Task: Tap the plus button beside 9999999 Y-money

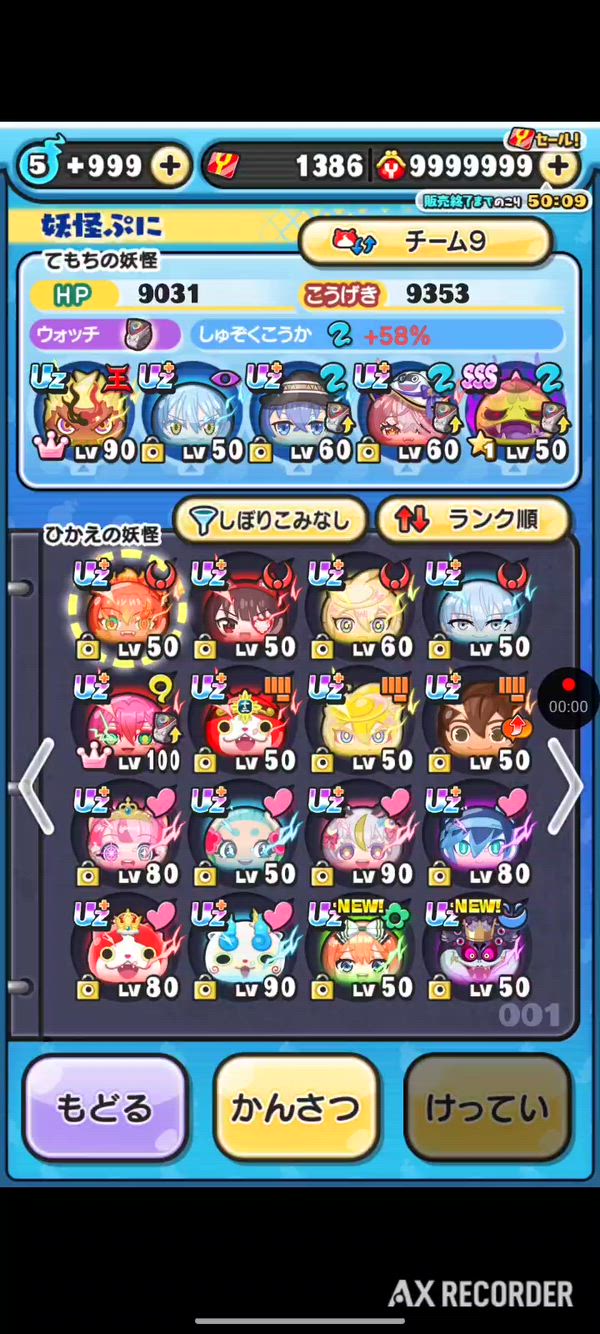Action: (x=559, y=165)
